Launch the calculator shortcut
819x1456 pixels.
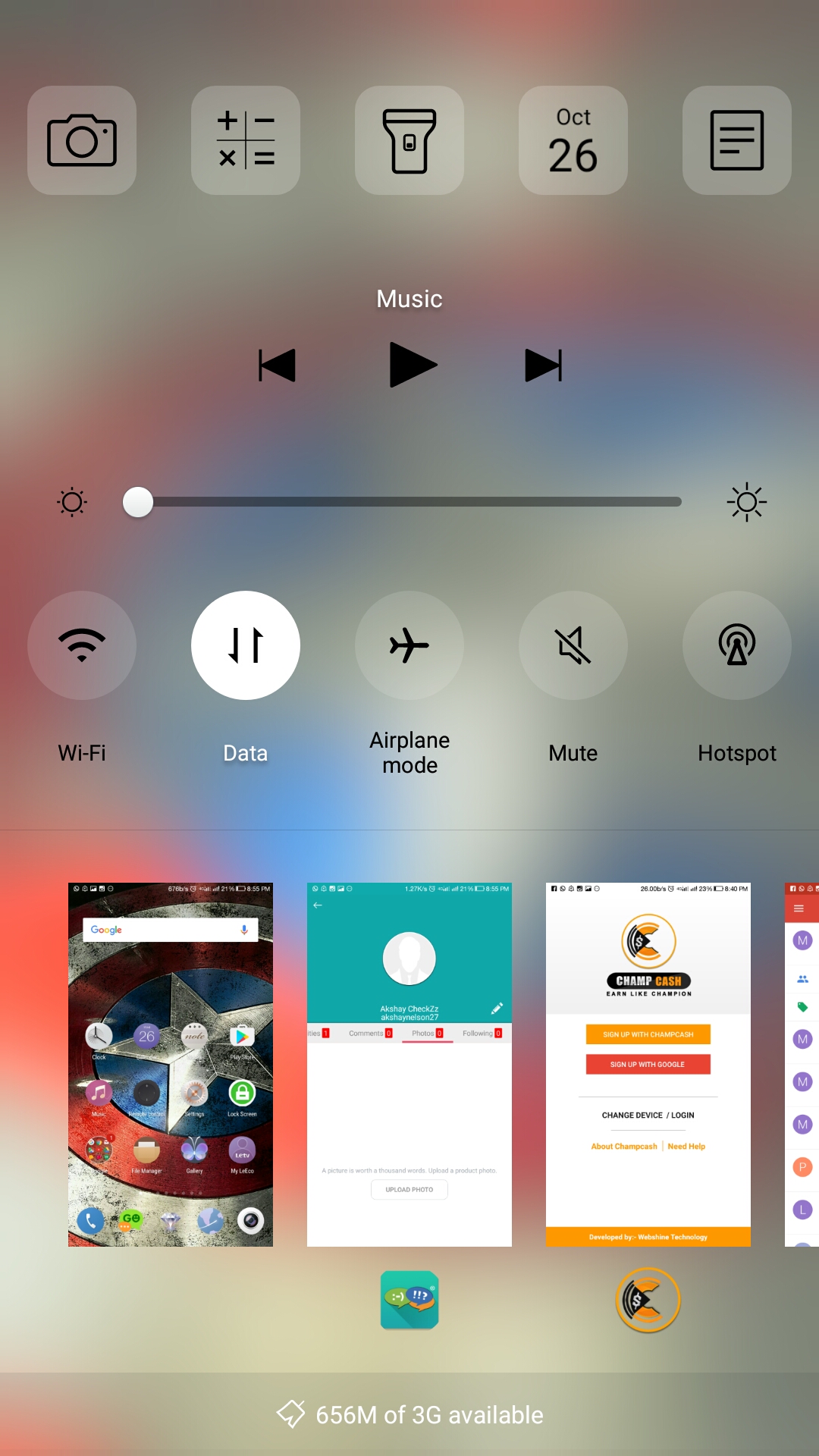(246, 140)
